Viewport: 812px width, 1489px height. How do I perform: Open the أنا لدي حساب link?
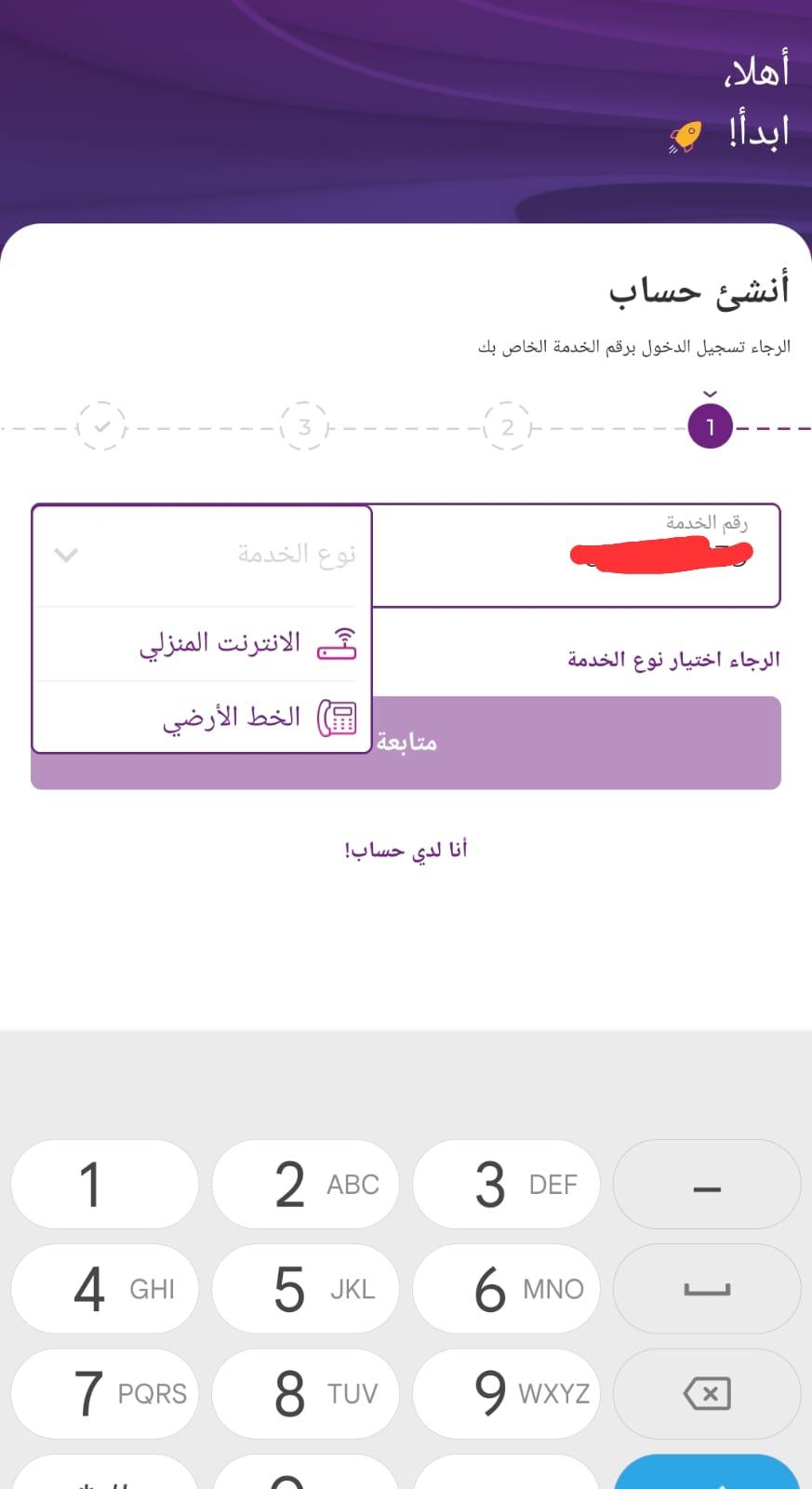(406, 850)
